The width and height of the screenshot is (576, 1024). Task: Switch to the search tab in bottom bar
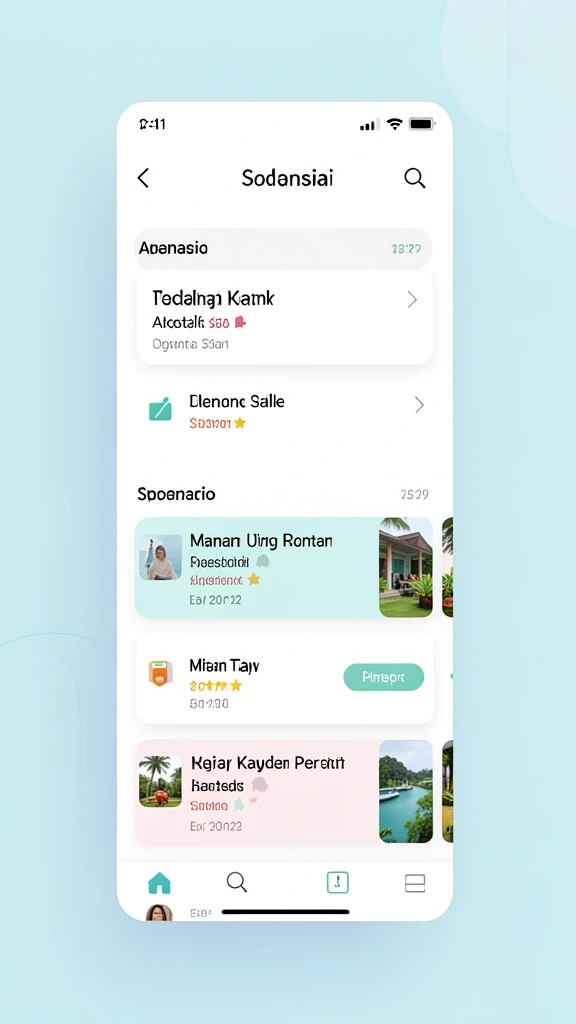236,882
